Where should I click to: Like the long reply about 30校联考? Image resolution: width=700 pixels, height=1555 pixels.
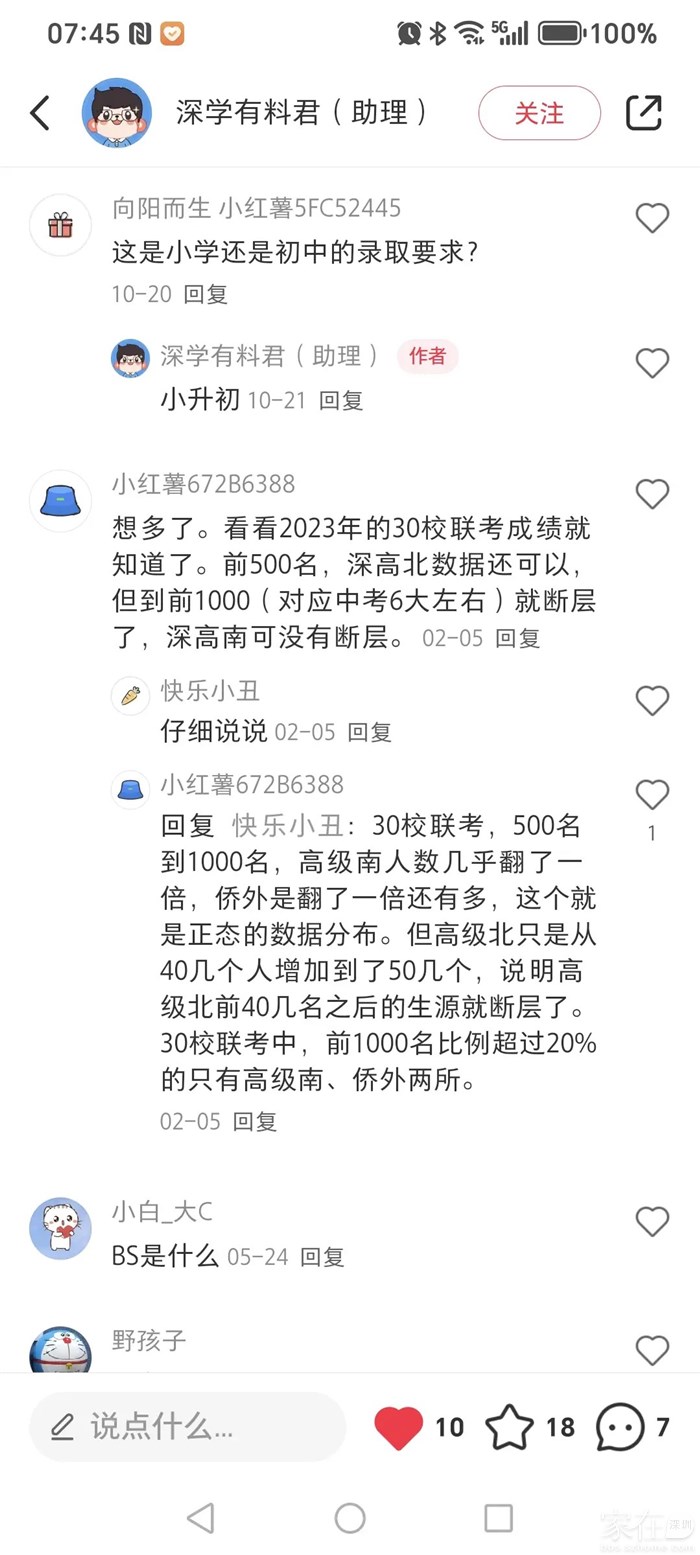(652, 795)
